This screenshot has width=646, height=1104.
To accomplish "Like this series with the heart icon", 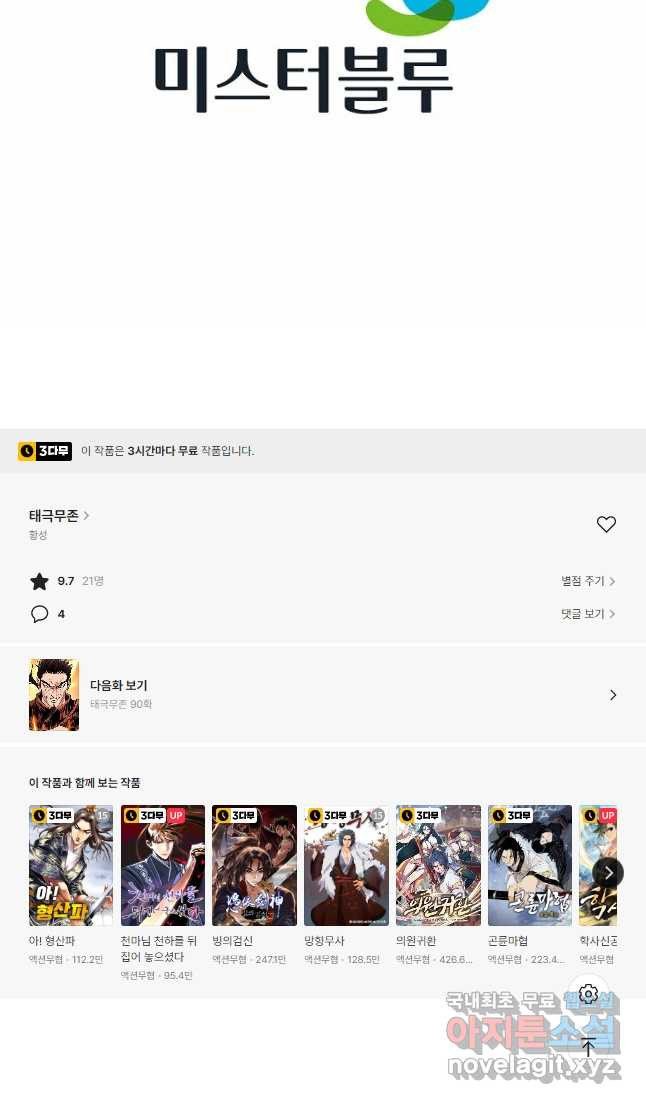I will click(606, 524).
